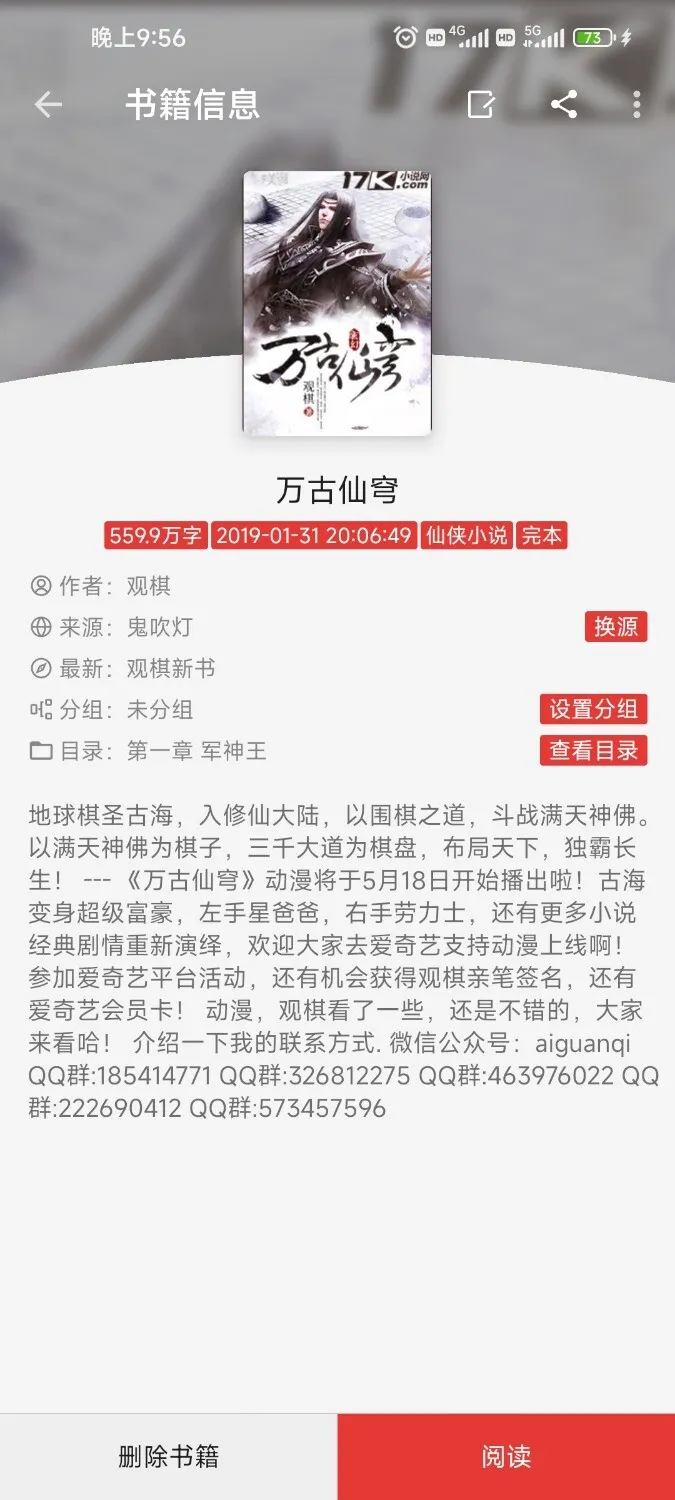Delete the book with 删除书籍
Viewport: 675px width, 1500px height.
168,1456
